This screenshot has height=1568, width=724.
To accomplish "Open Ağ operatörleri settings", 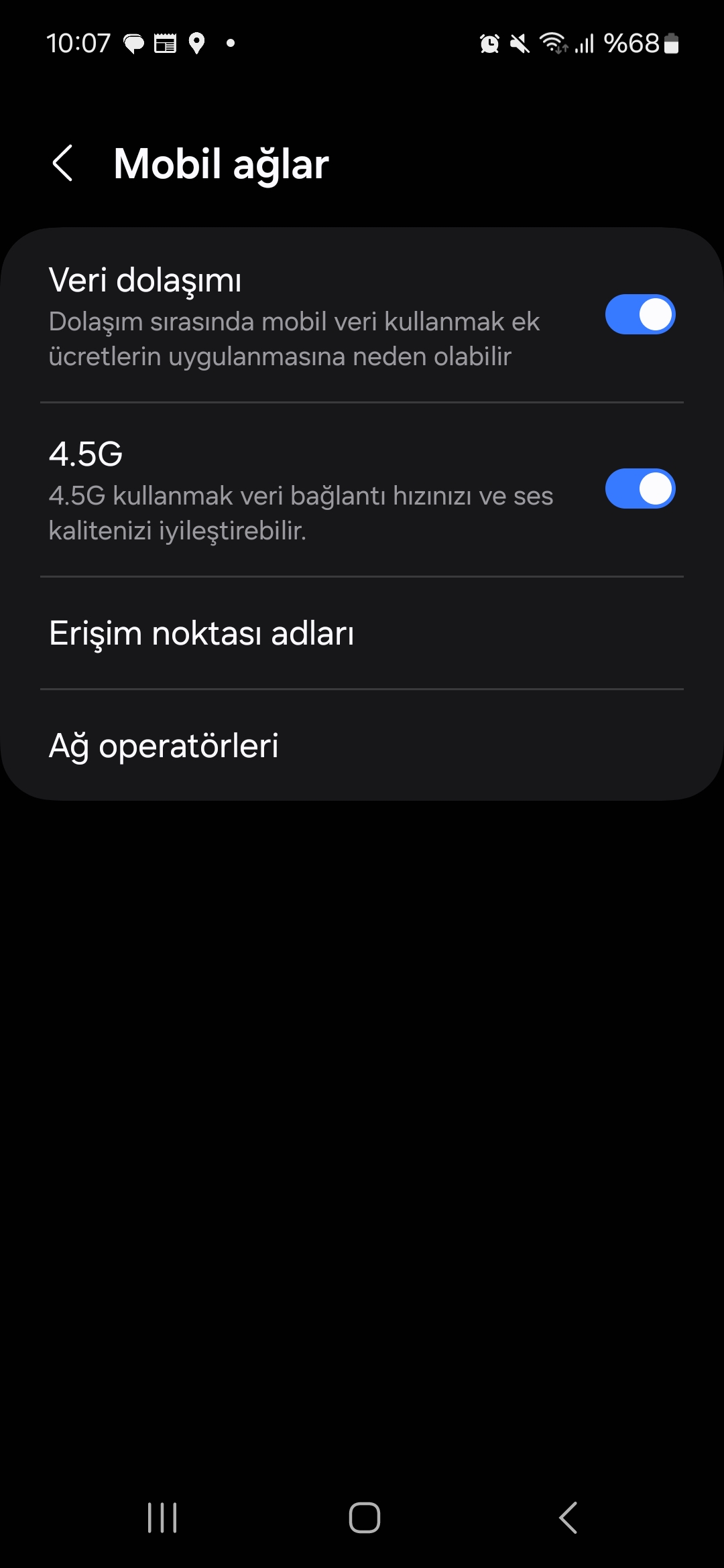I will (x=362, y=745).
